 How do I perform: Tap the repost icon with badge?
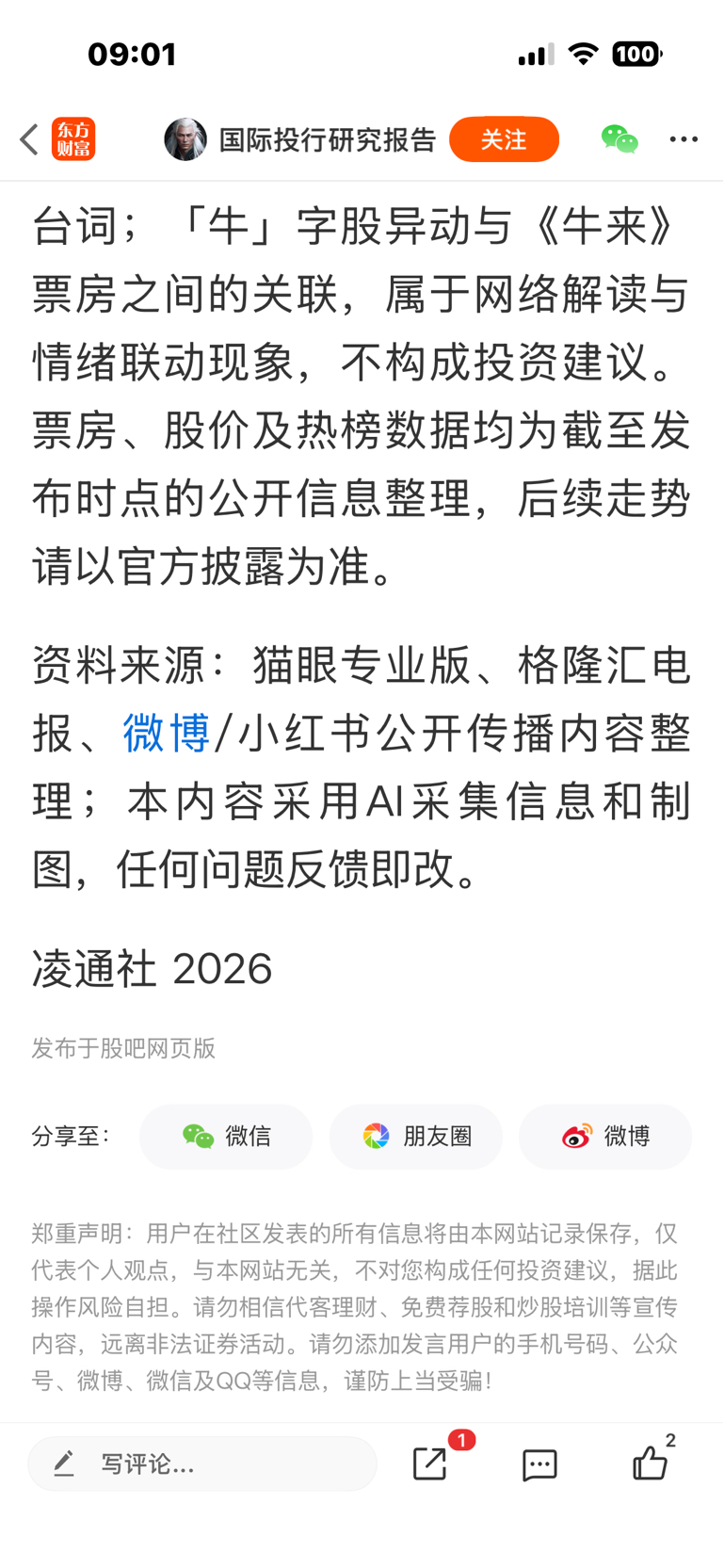click(x=430, y=1463)
